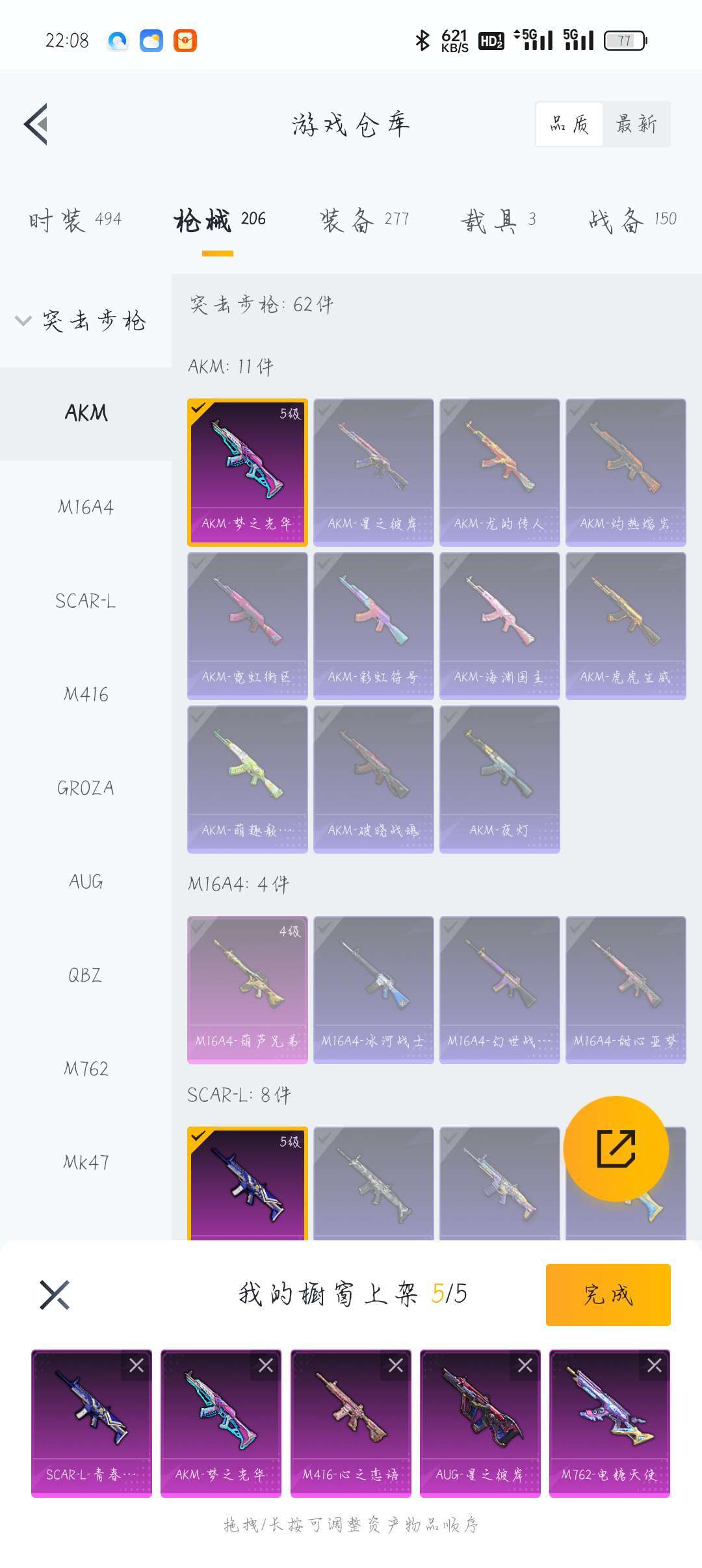Tap the yellow floating share button
Viewport: 702px width, 1568px height.
point(616,1149)
